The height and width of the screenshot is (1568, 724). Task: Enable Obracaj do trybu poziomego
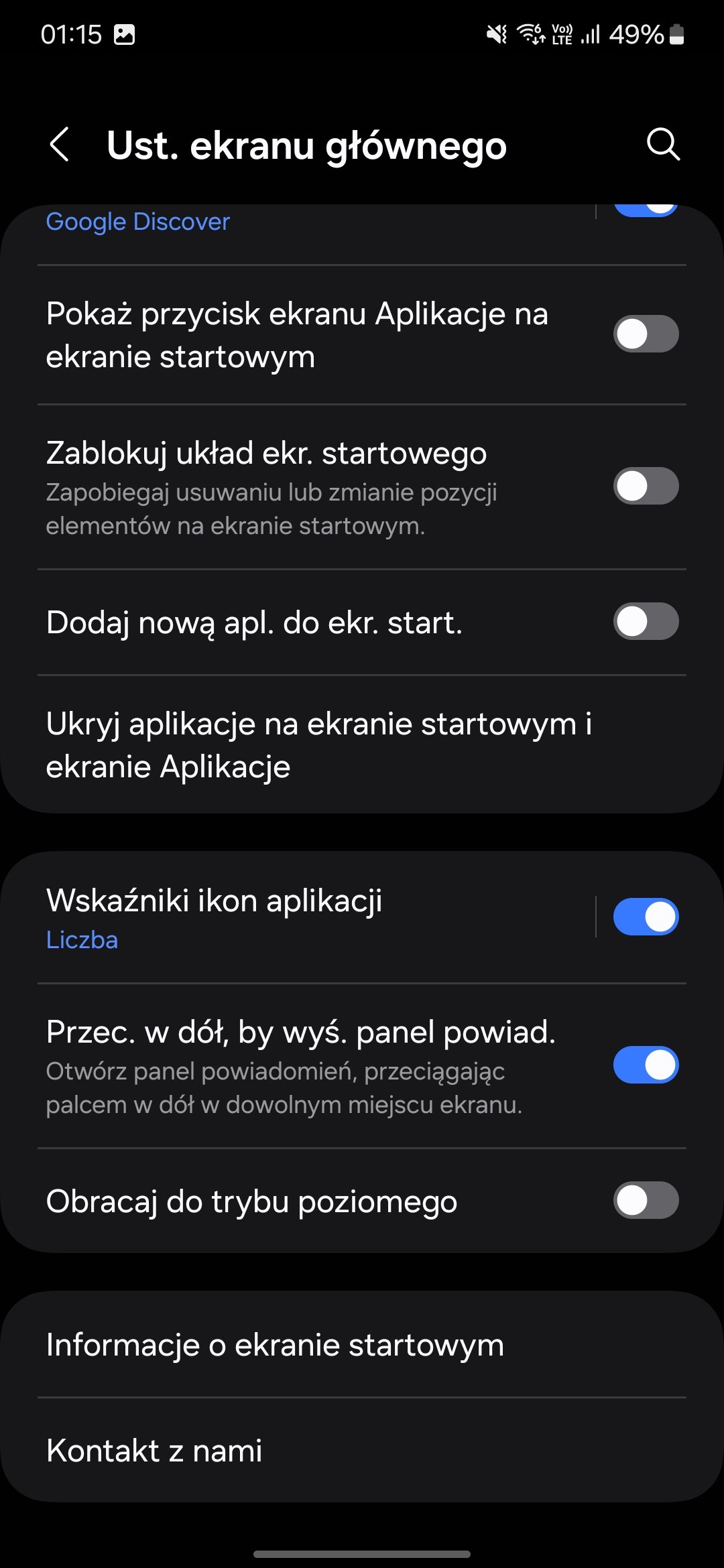point(646,1200)
